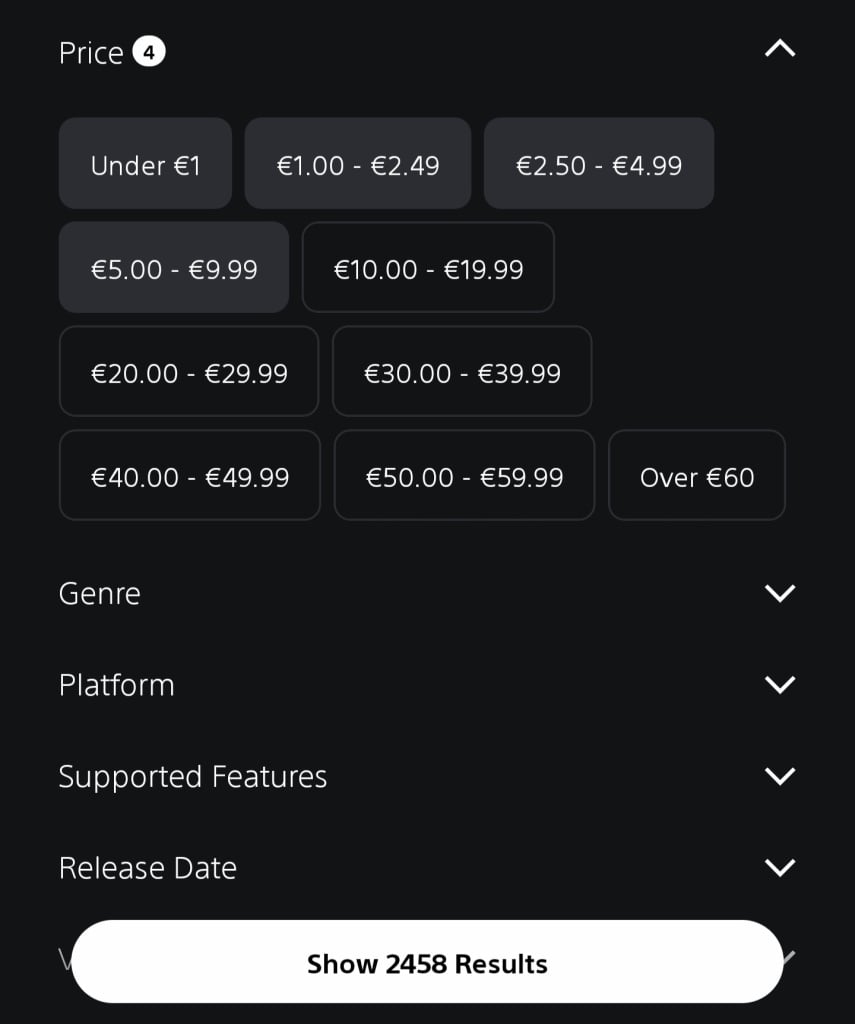855x1024 pixels.
Task: Deselect the €1.00 - €2.49 chip
Action: pyautogui.click(x=358, y=164)
